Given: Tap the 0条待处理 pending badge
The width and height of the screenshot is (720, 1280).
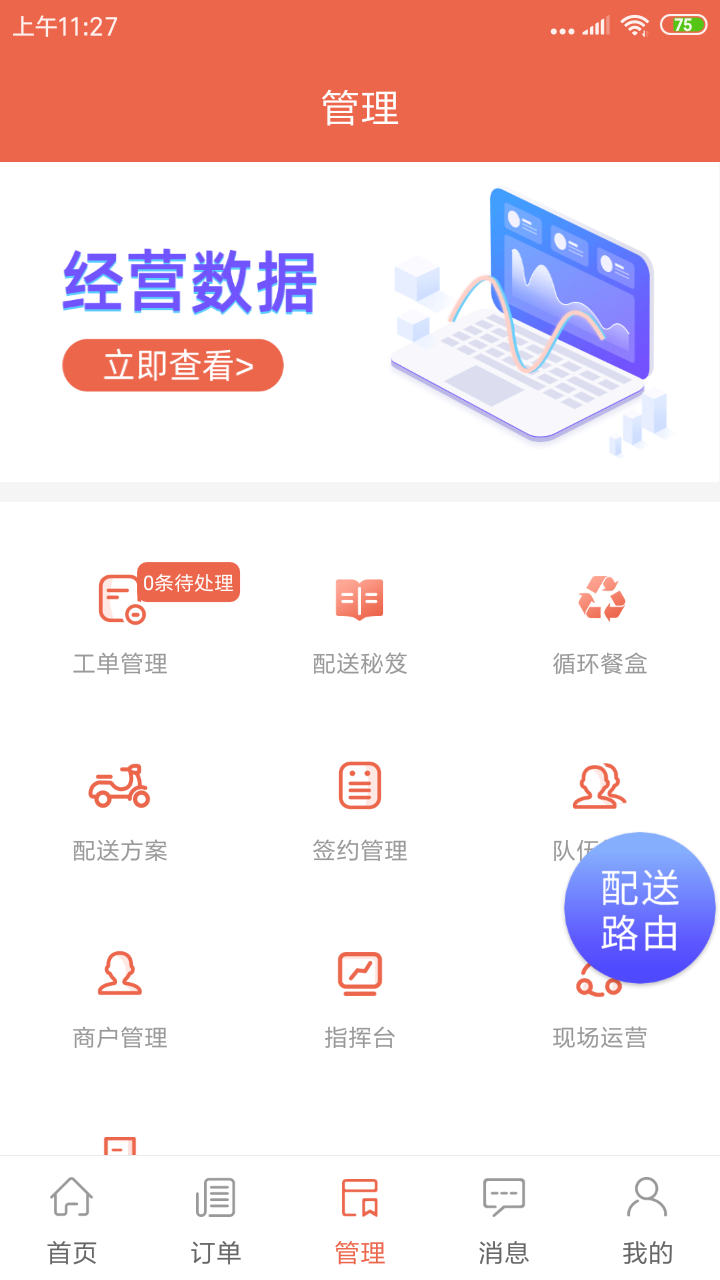Looking at the screenshot, I should click(x=188, y=582).
